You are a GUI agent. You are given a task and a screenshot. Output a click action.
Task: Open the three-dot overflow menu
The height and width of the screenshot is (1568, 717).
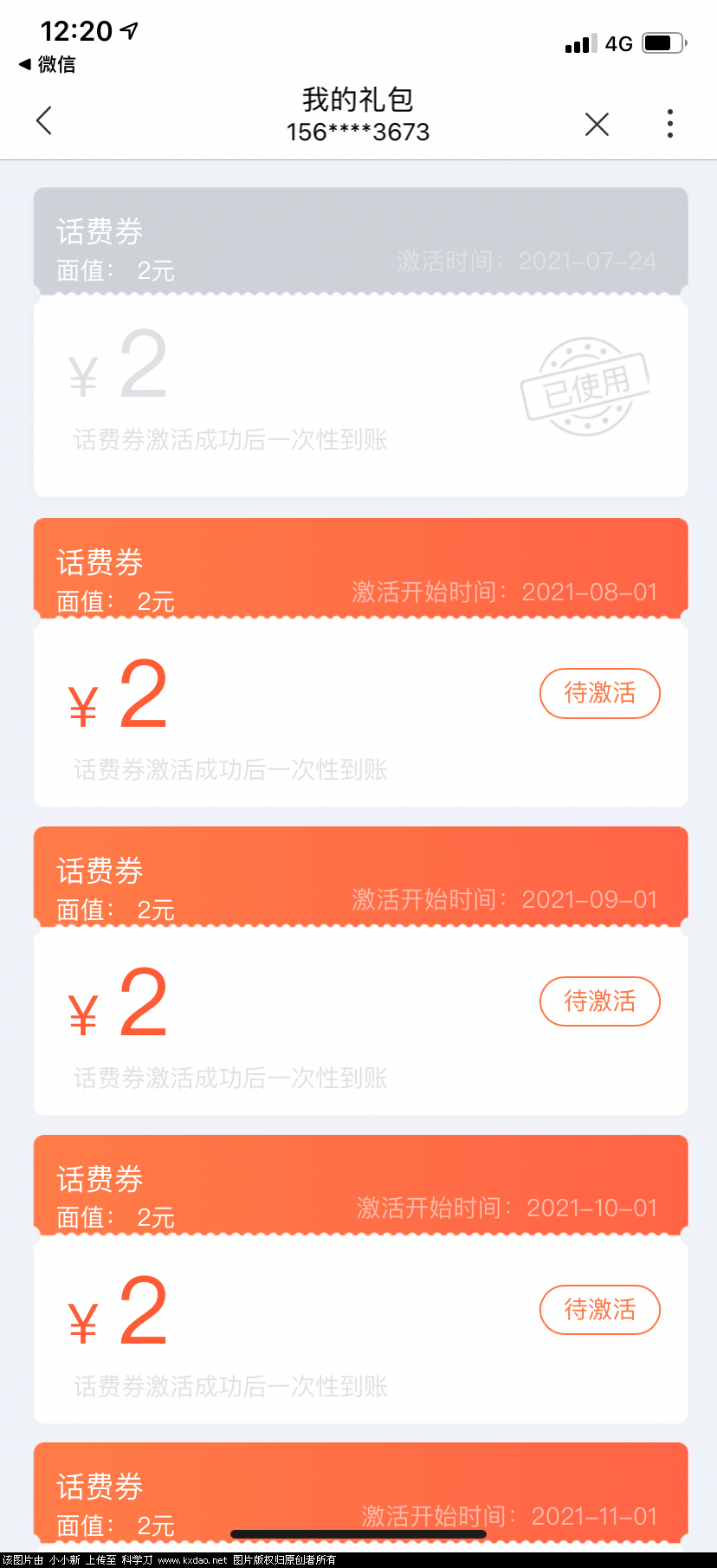(x=669, y=124)
